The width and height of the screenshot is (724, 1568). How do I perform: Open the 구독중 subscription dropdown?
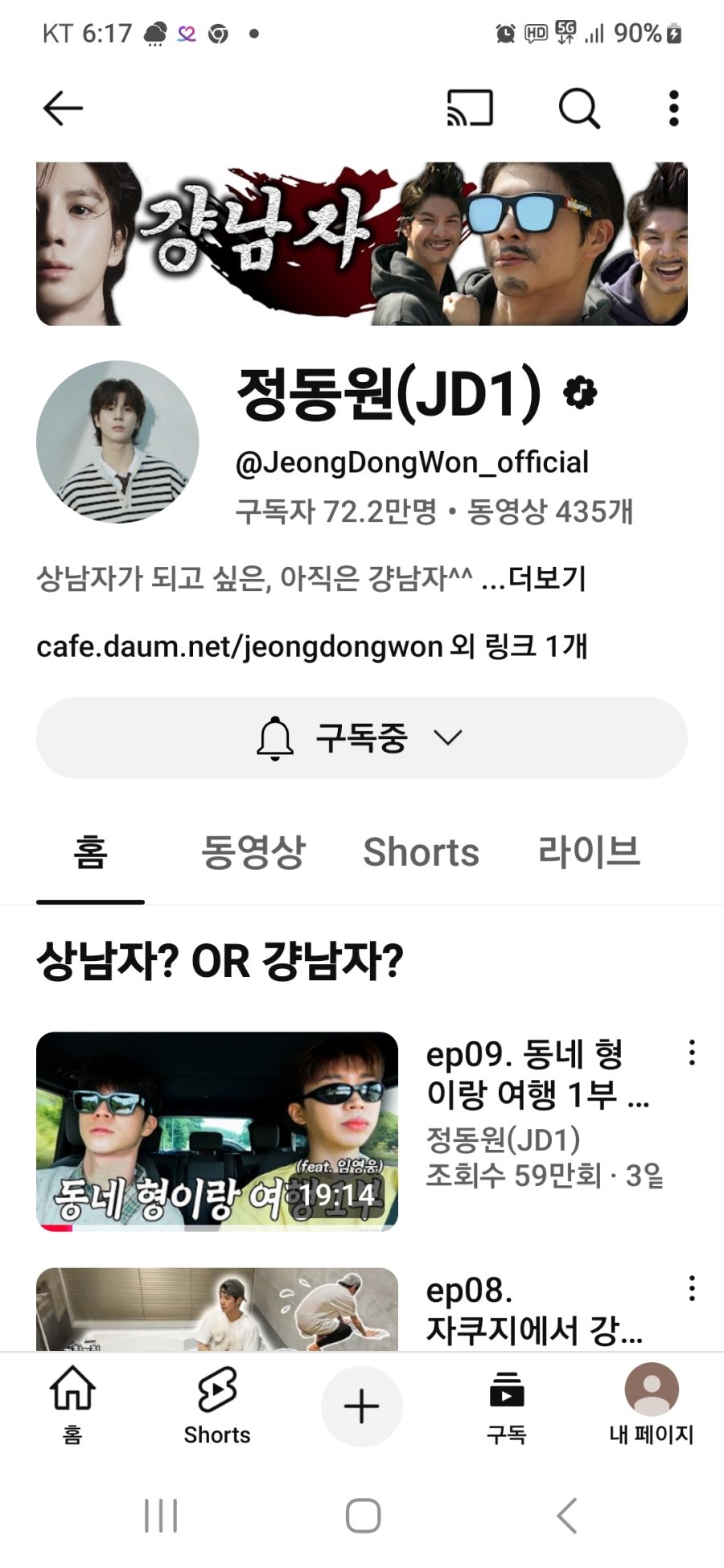(x=362, y=737)
